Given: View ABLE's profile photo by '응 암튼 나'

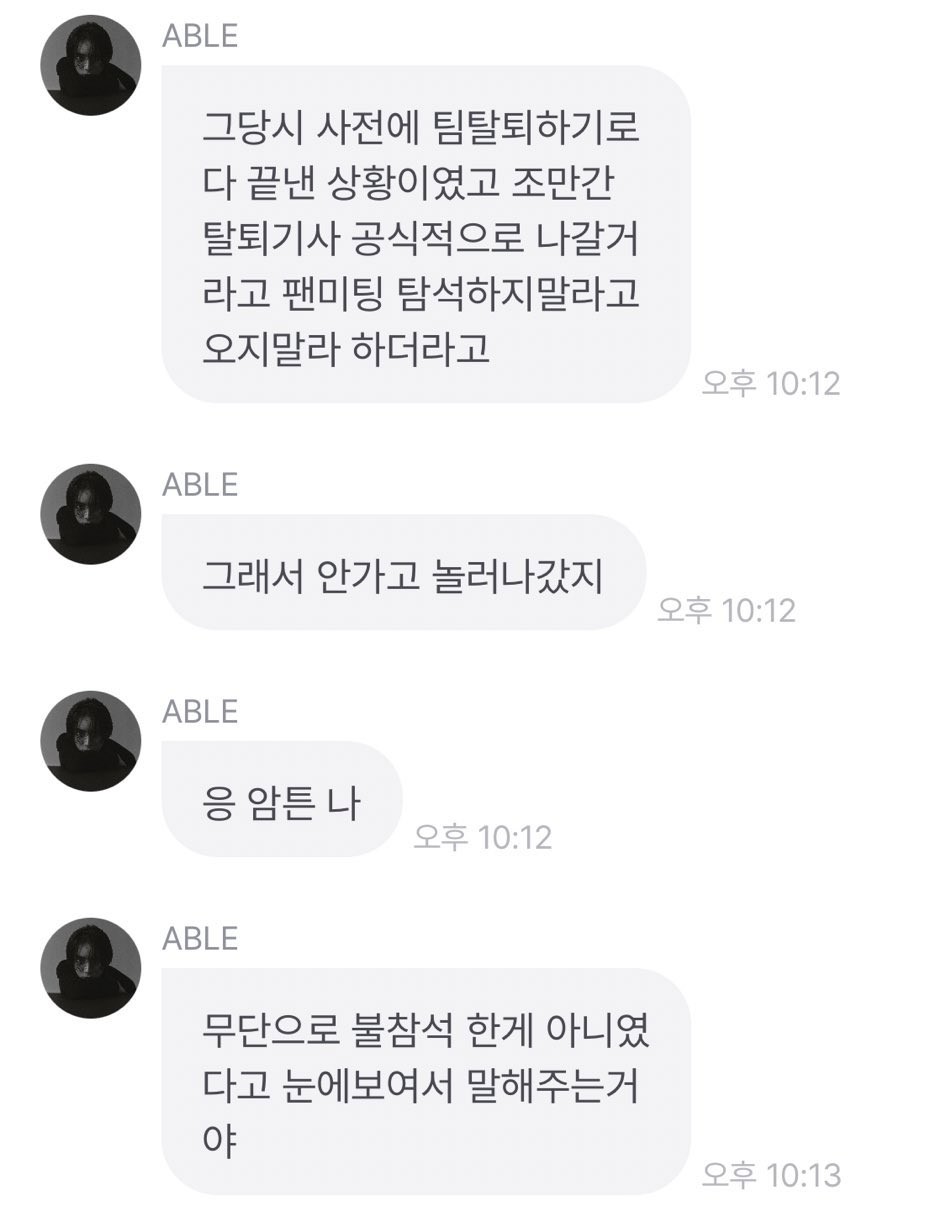Looking at the screenshot, I should pos(90,741).
